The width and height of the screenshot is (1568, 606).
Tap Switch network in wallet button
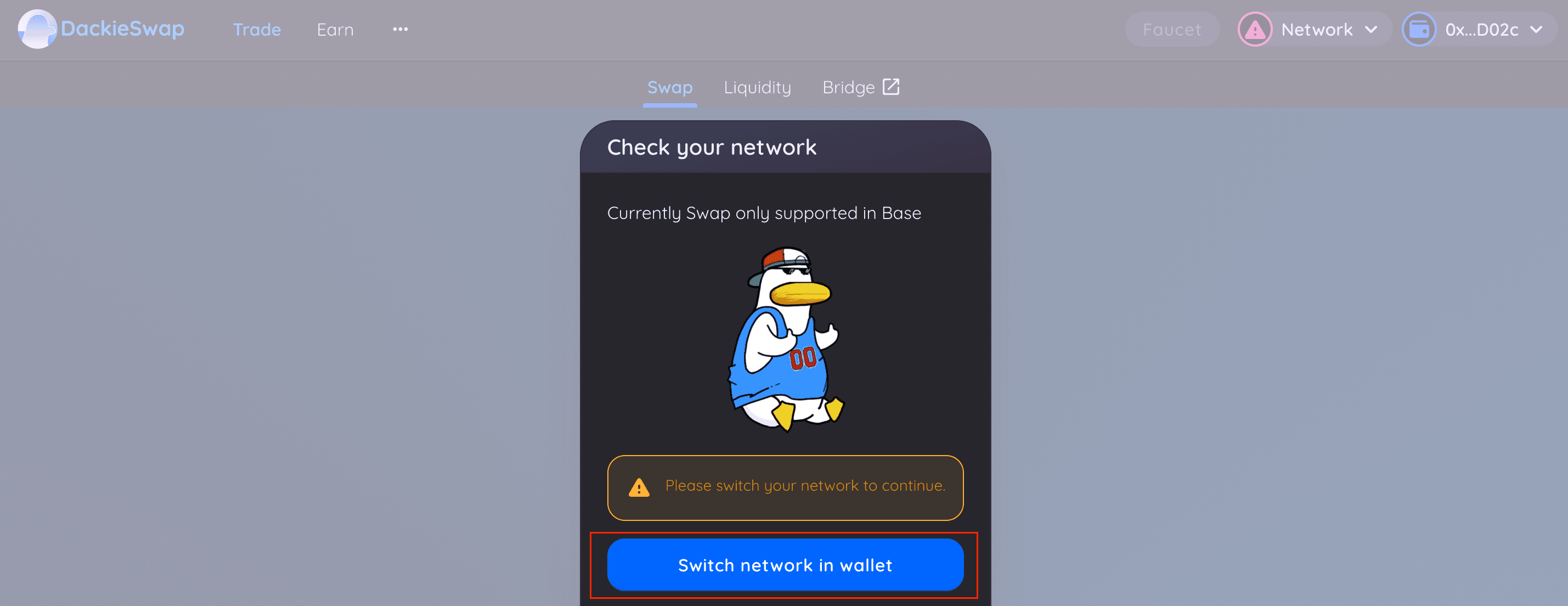785,565
